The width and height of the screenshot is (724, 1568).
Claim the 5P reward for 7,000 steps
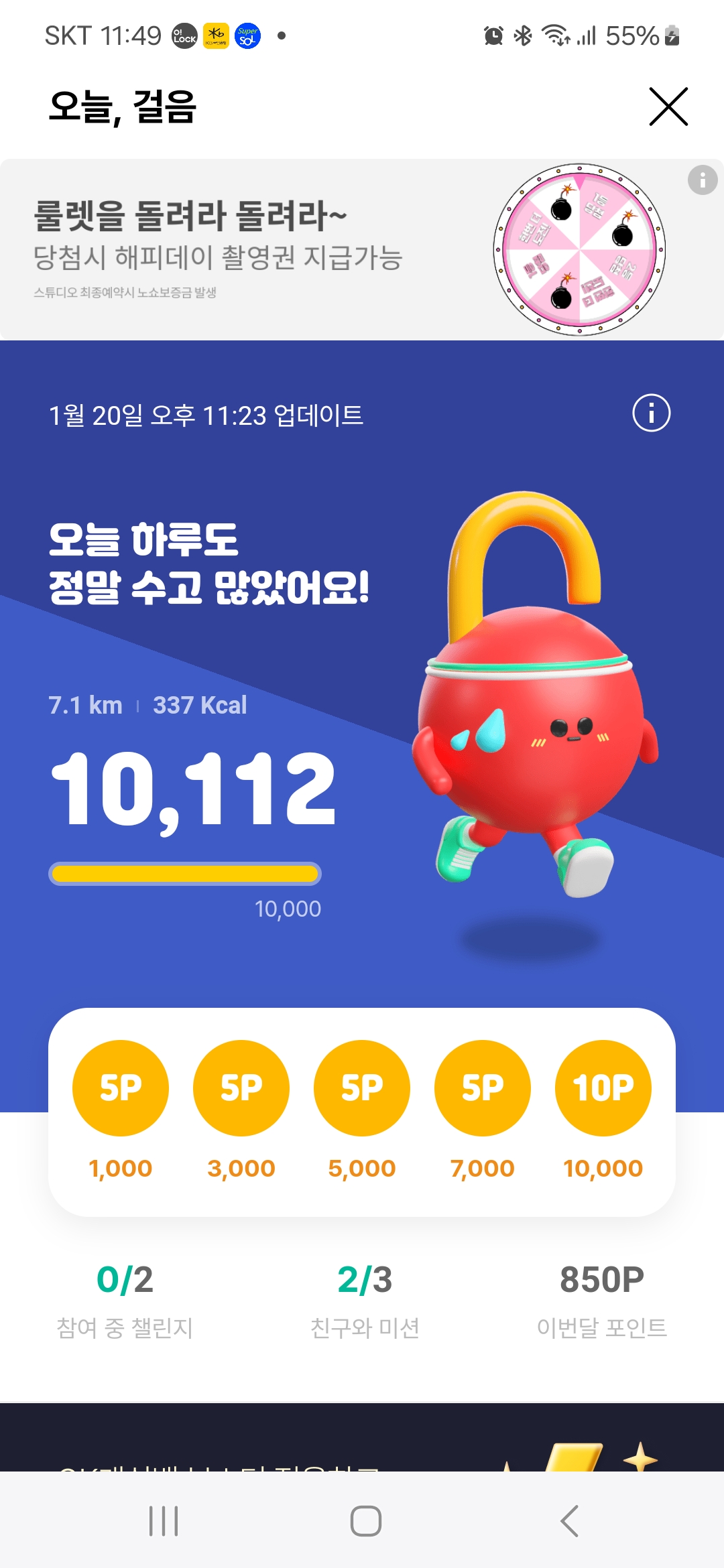(483, 1088)
